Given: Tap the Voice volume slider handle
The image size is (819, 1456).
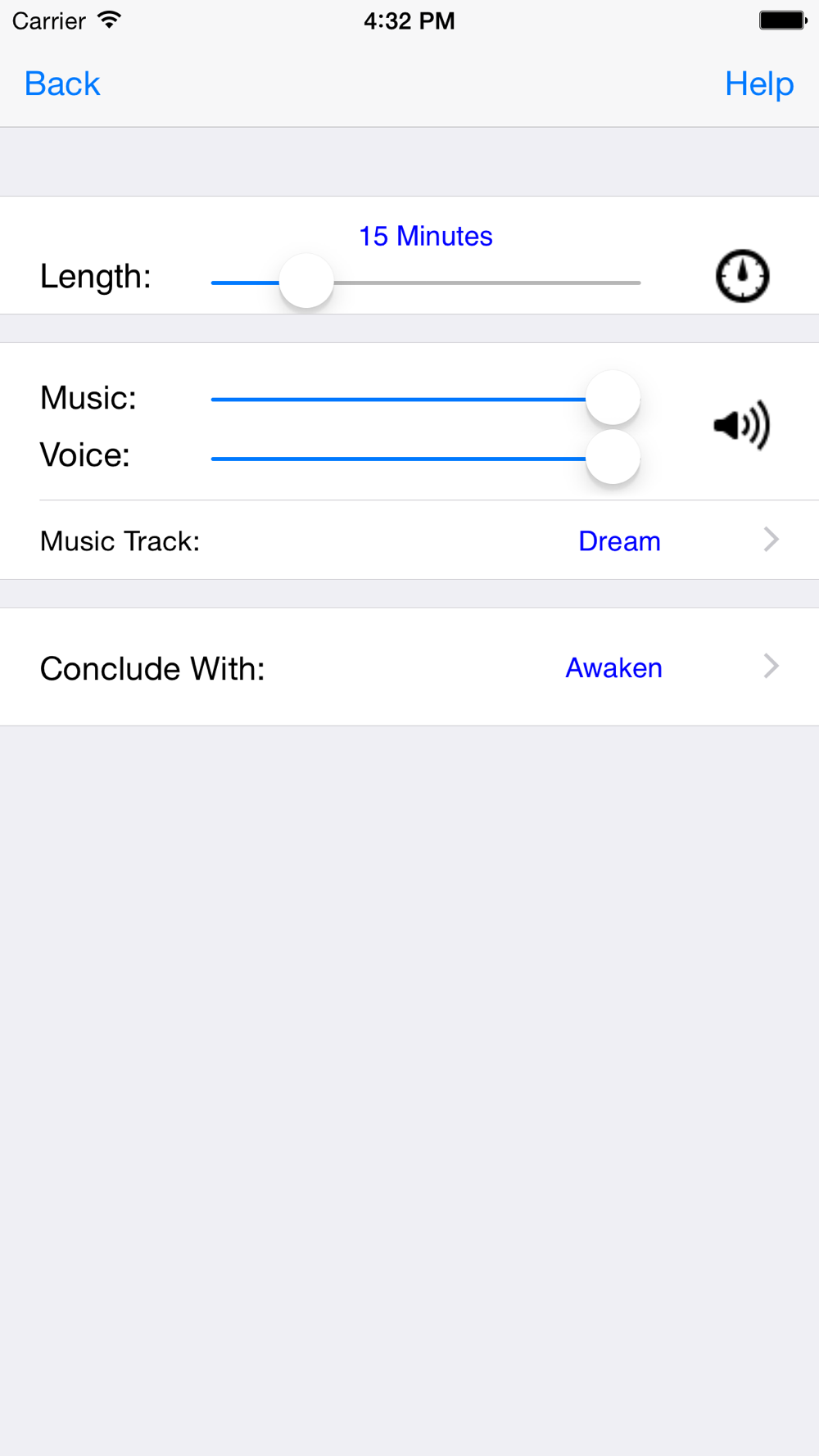Looking at the screenshot, I should pos(613,457).
